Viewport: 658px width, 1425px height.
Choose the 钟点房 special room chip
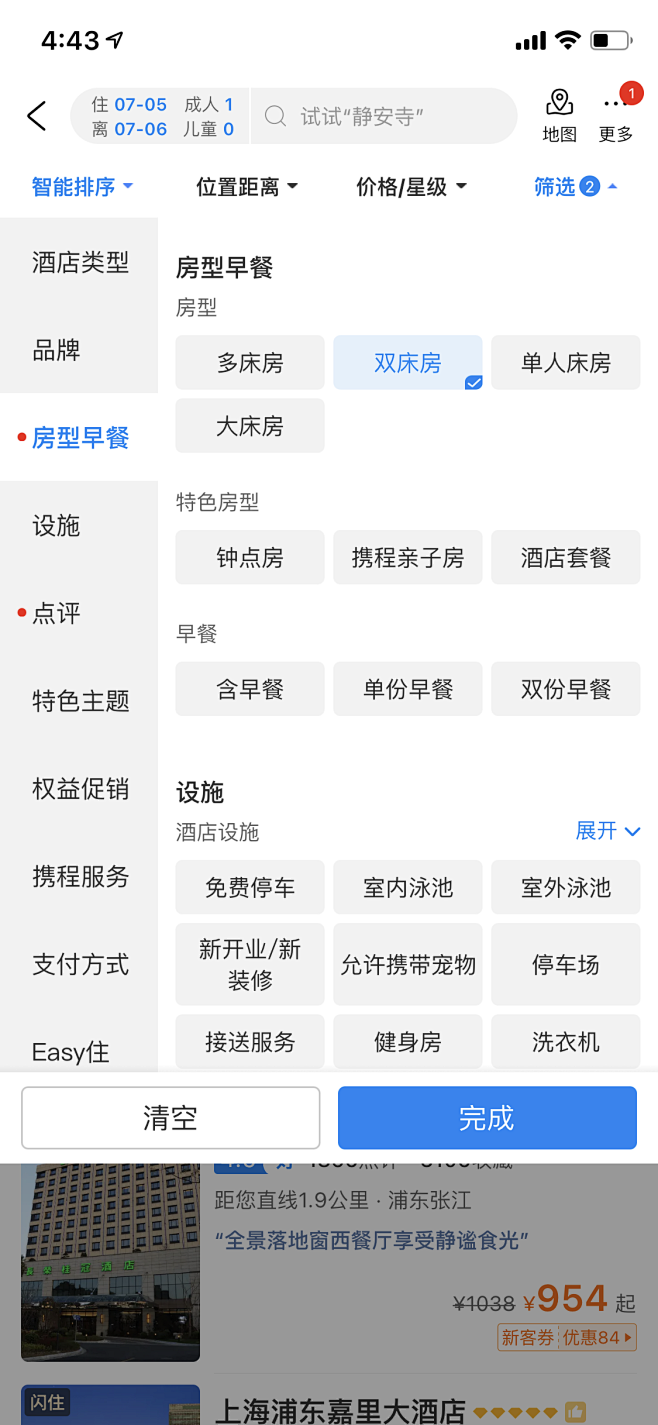250,557
